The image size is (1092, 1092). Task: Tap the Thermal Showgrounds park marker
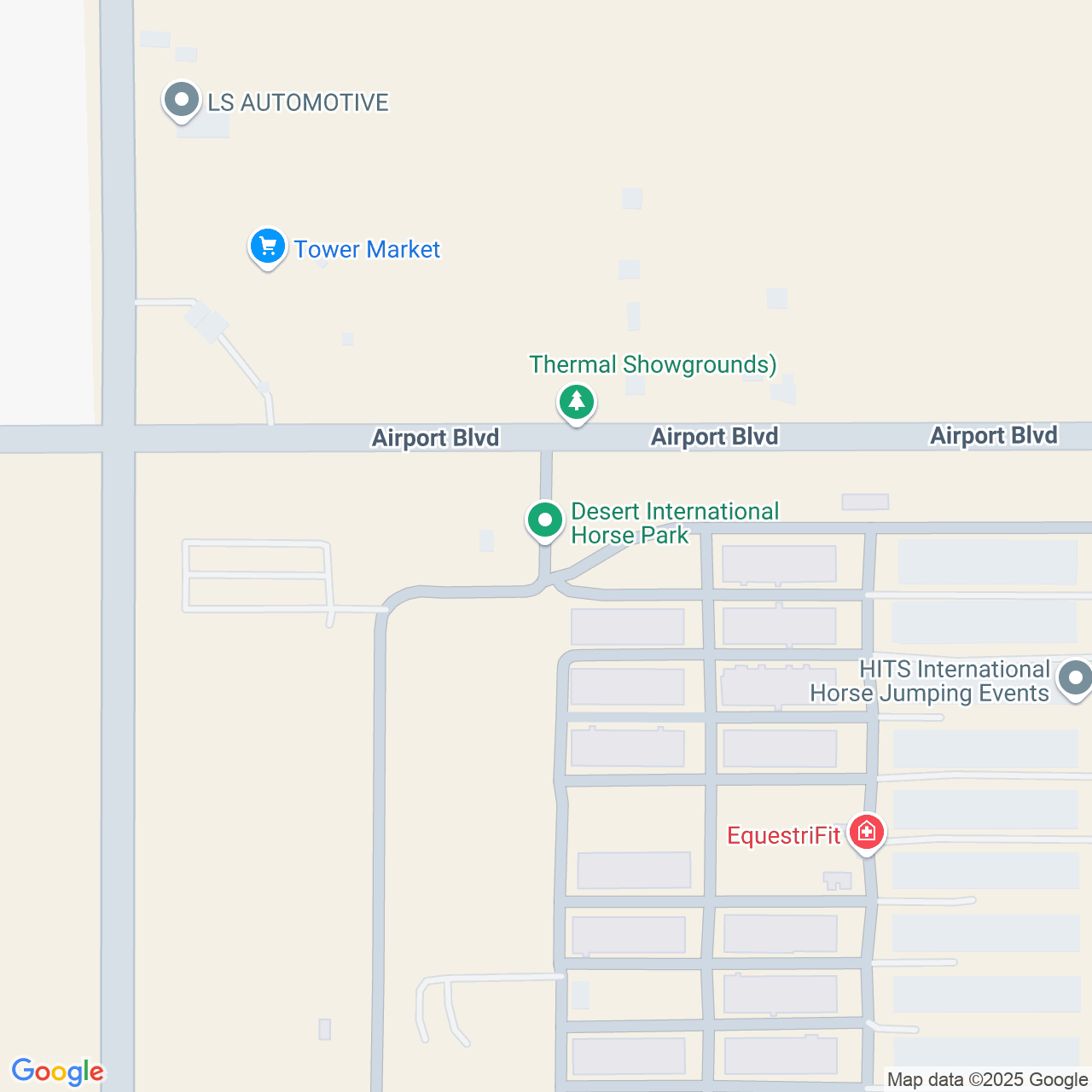(x=577, y=401)
